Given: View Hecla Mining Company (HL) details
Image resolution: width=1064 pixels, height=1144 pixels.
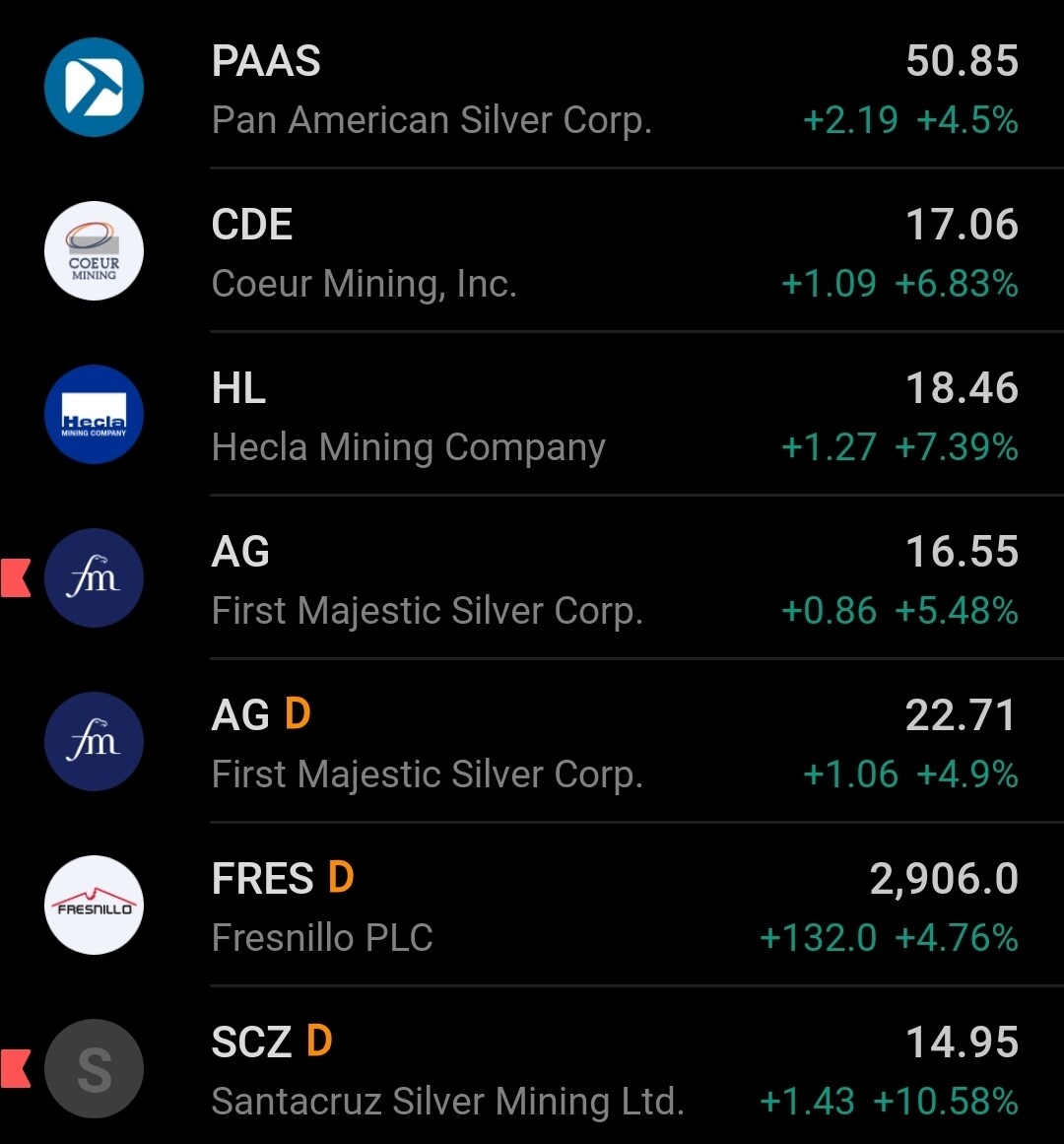Looking at the screenshot, I should click(532, 416).
